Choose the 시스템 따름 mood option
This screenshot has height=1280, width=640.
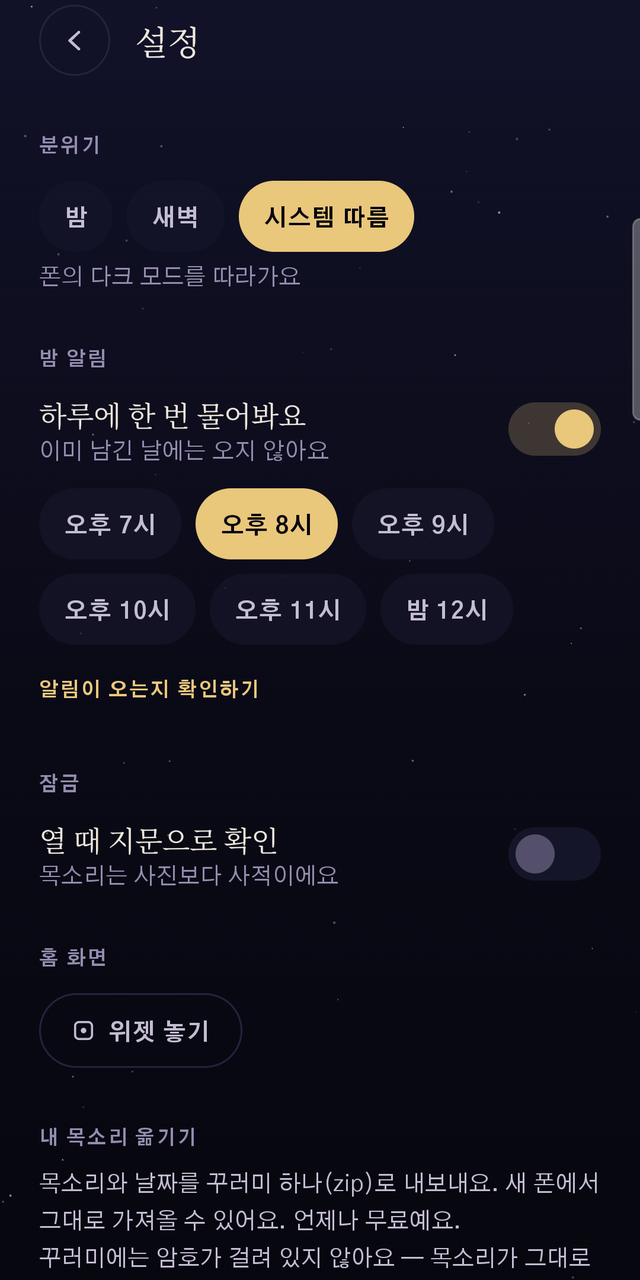coord(326,216)
